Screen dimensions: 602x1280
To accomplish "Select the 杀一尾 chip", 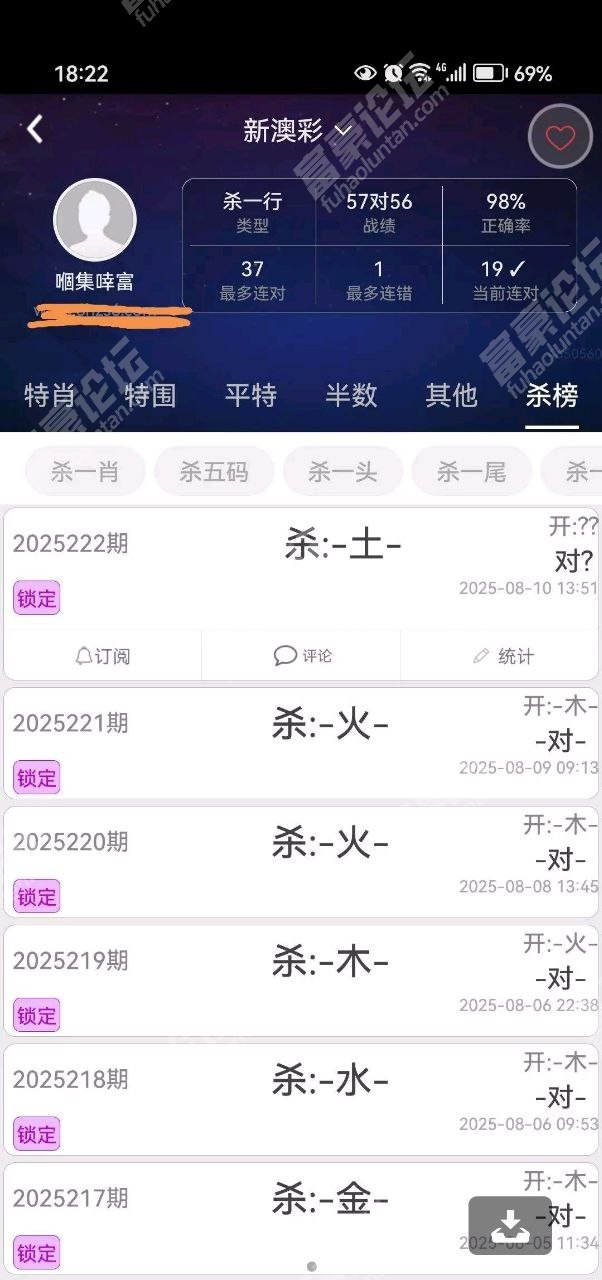I will [471, 471].
